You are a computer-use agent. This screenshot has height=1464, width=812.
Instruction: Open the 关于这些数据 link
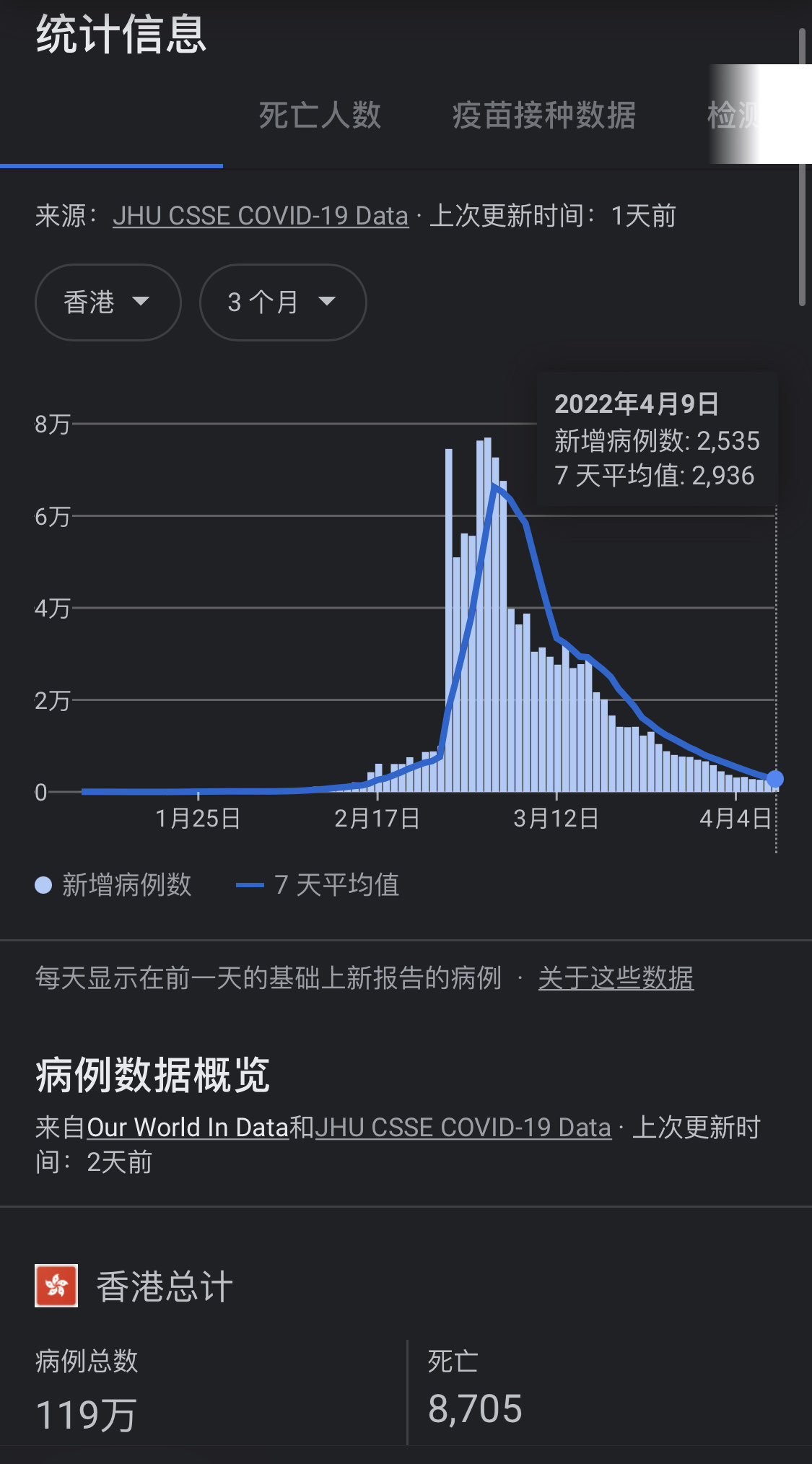point(616,978)
